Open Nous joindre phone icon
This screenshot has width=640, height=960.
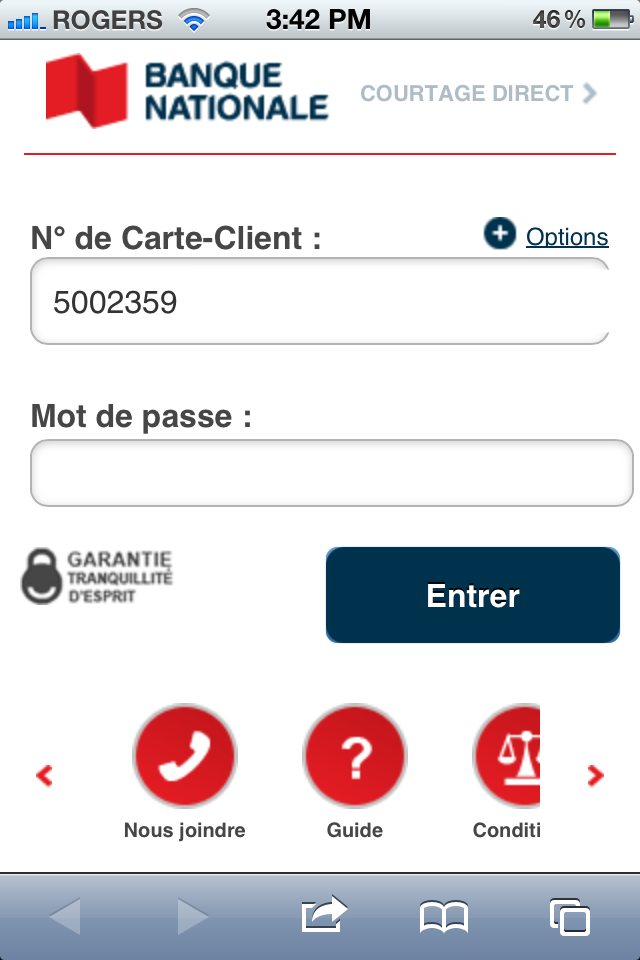pos(184,756)
